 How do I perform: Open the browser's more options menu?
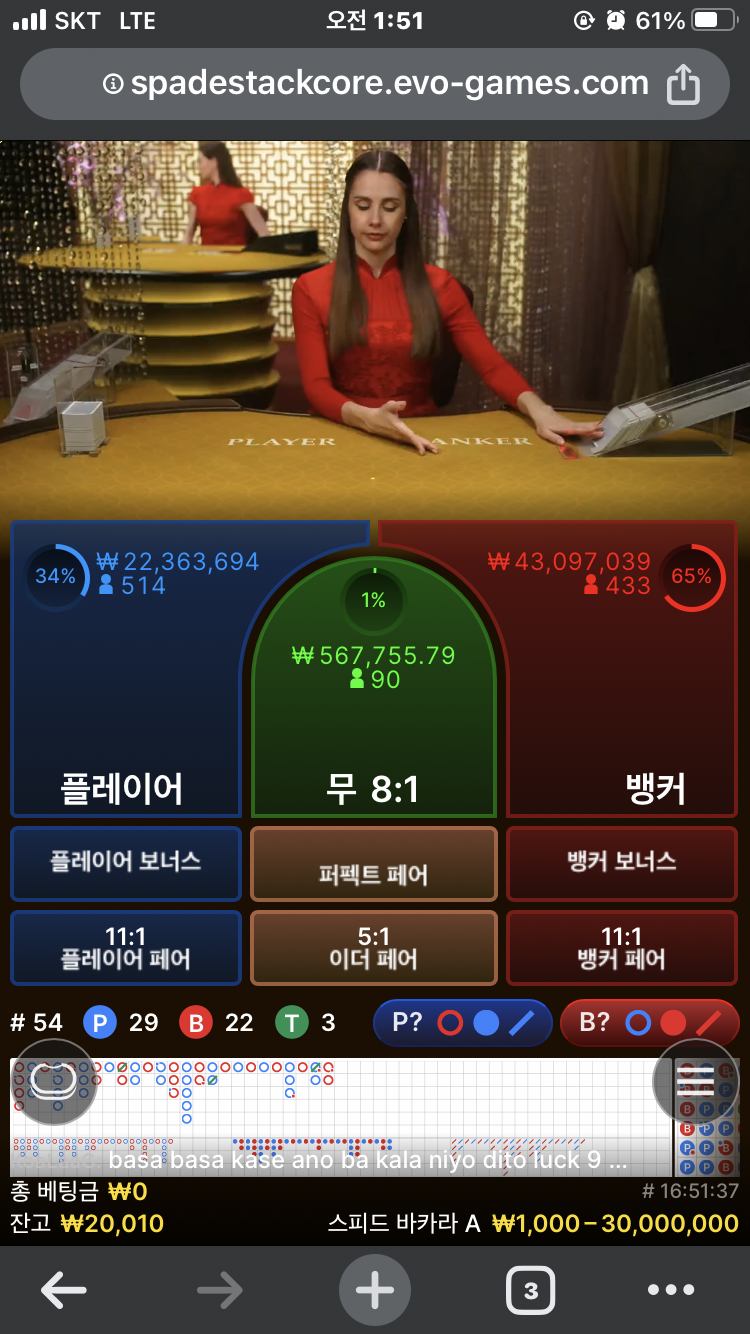(x=671, y=1290)
